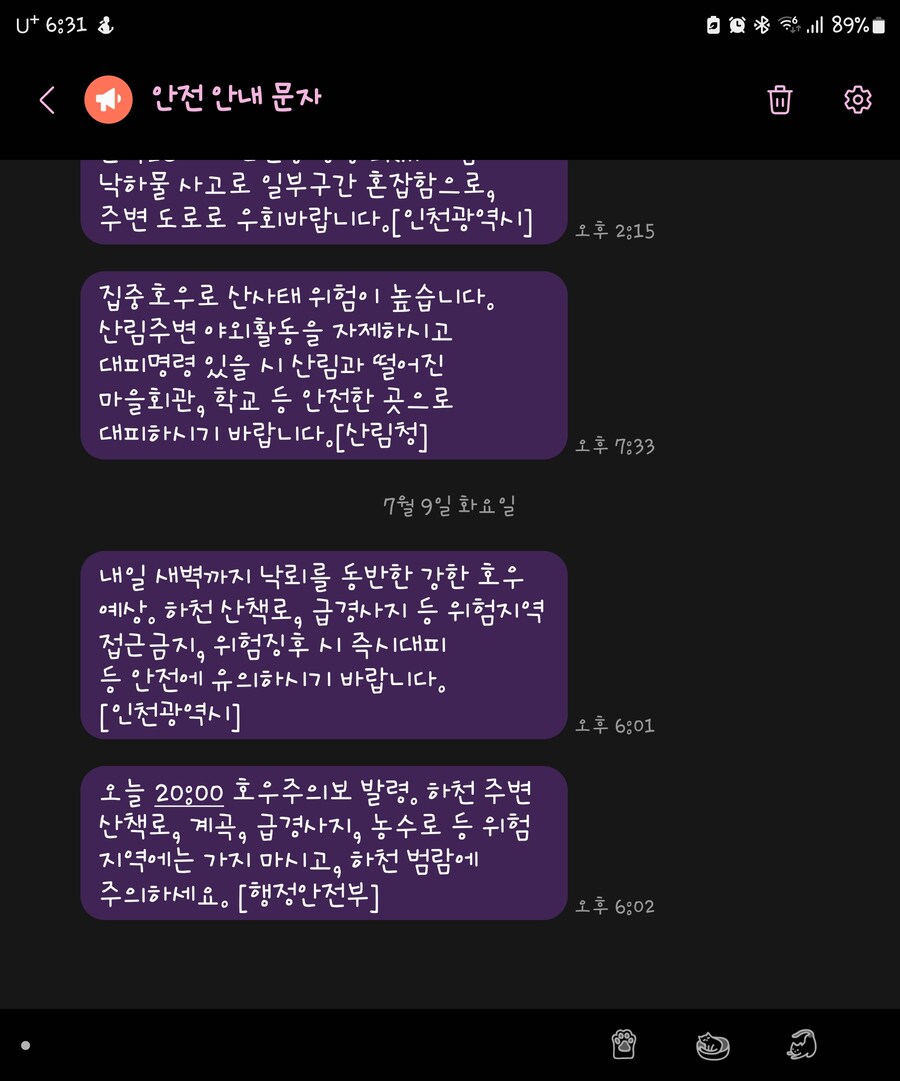Tap the sleeping cat icon below
The width and height of the screenshot is (900, 1081).
(x=711, y=1043)
